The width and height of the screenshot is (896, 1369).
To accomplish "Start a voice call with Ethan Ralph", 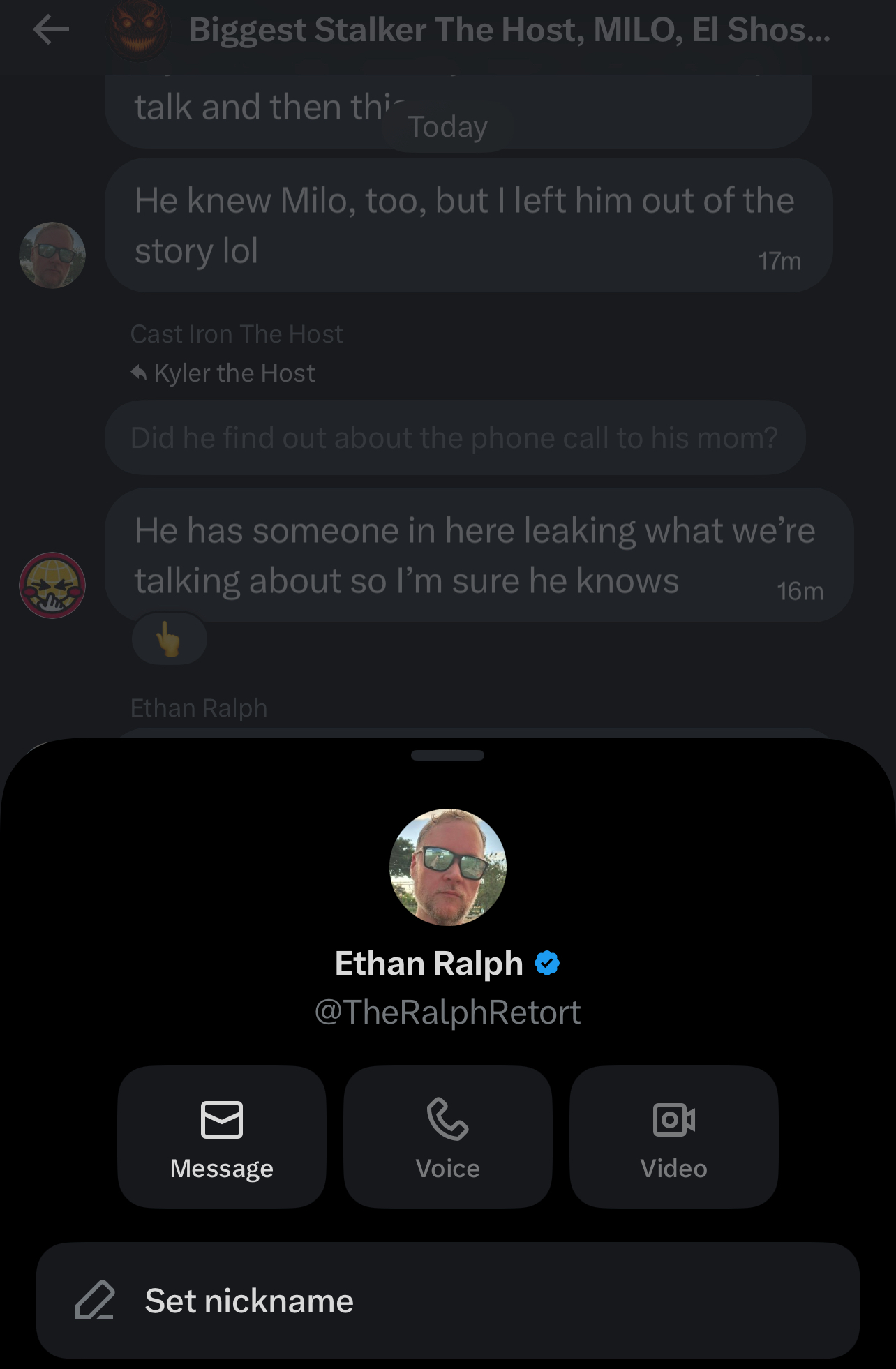I will click(x=447, y=1137).
